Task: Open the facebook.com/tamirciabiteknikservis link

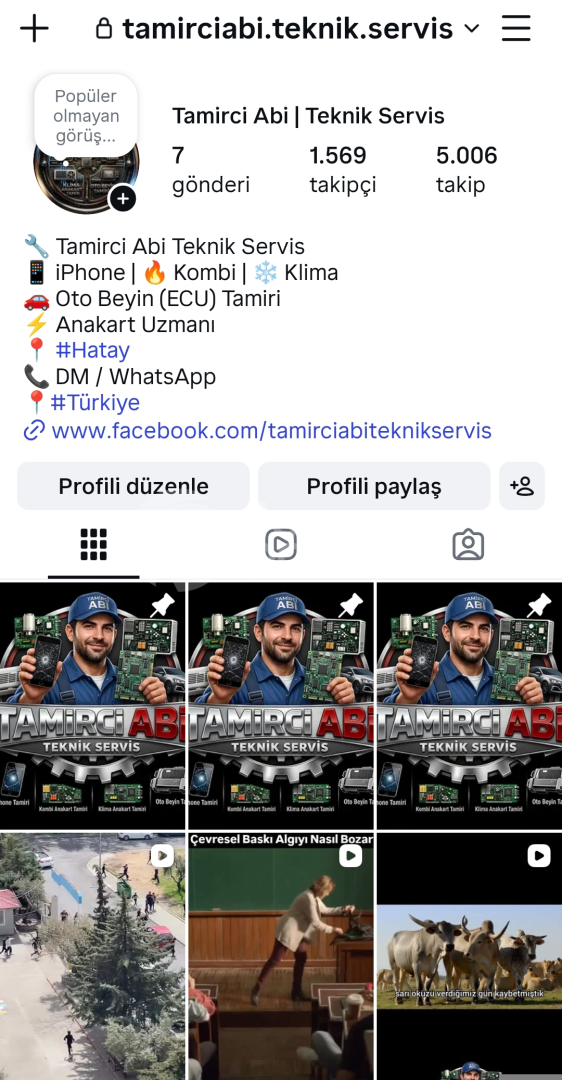Action: pos(271,430)
